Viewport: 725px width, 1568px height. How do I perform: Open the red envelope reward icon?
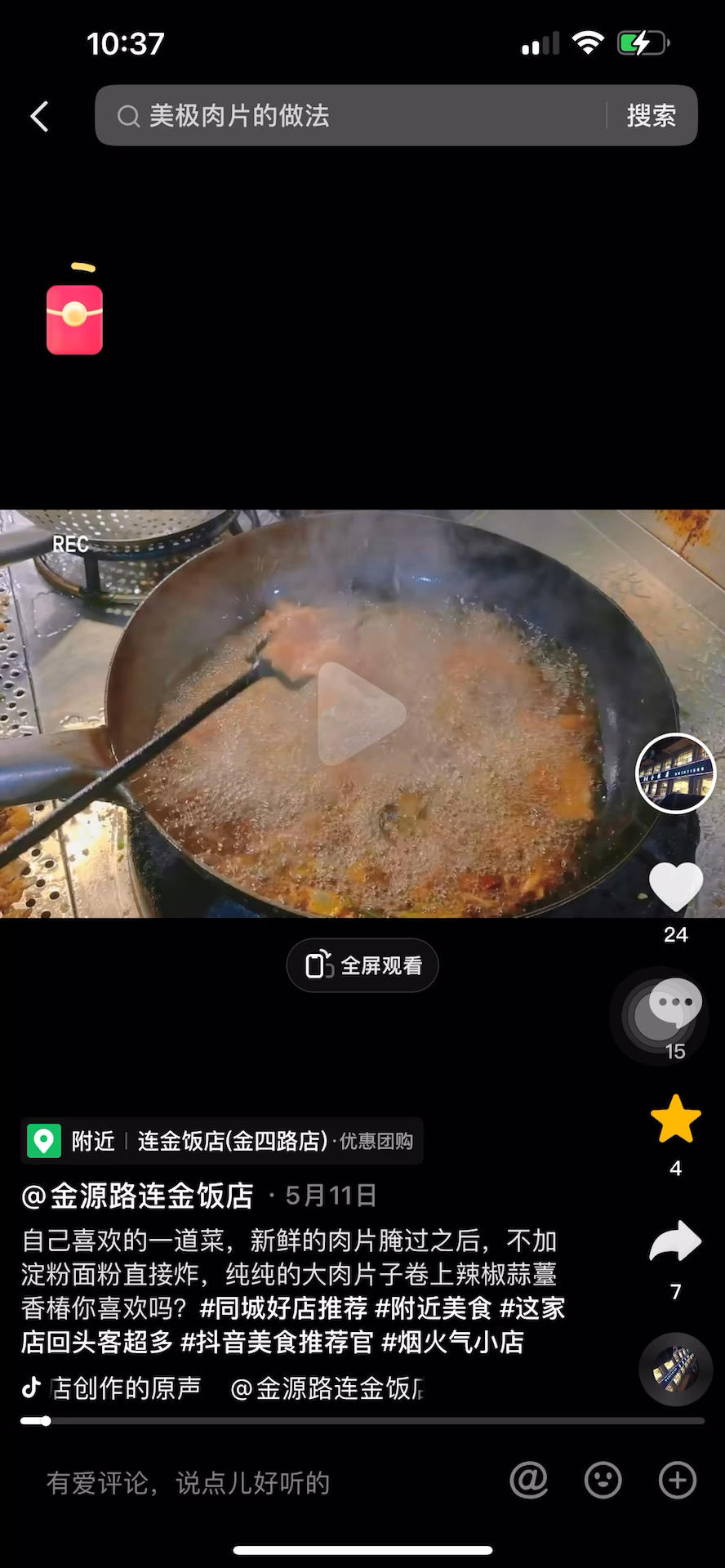click(74, 318)
